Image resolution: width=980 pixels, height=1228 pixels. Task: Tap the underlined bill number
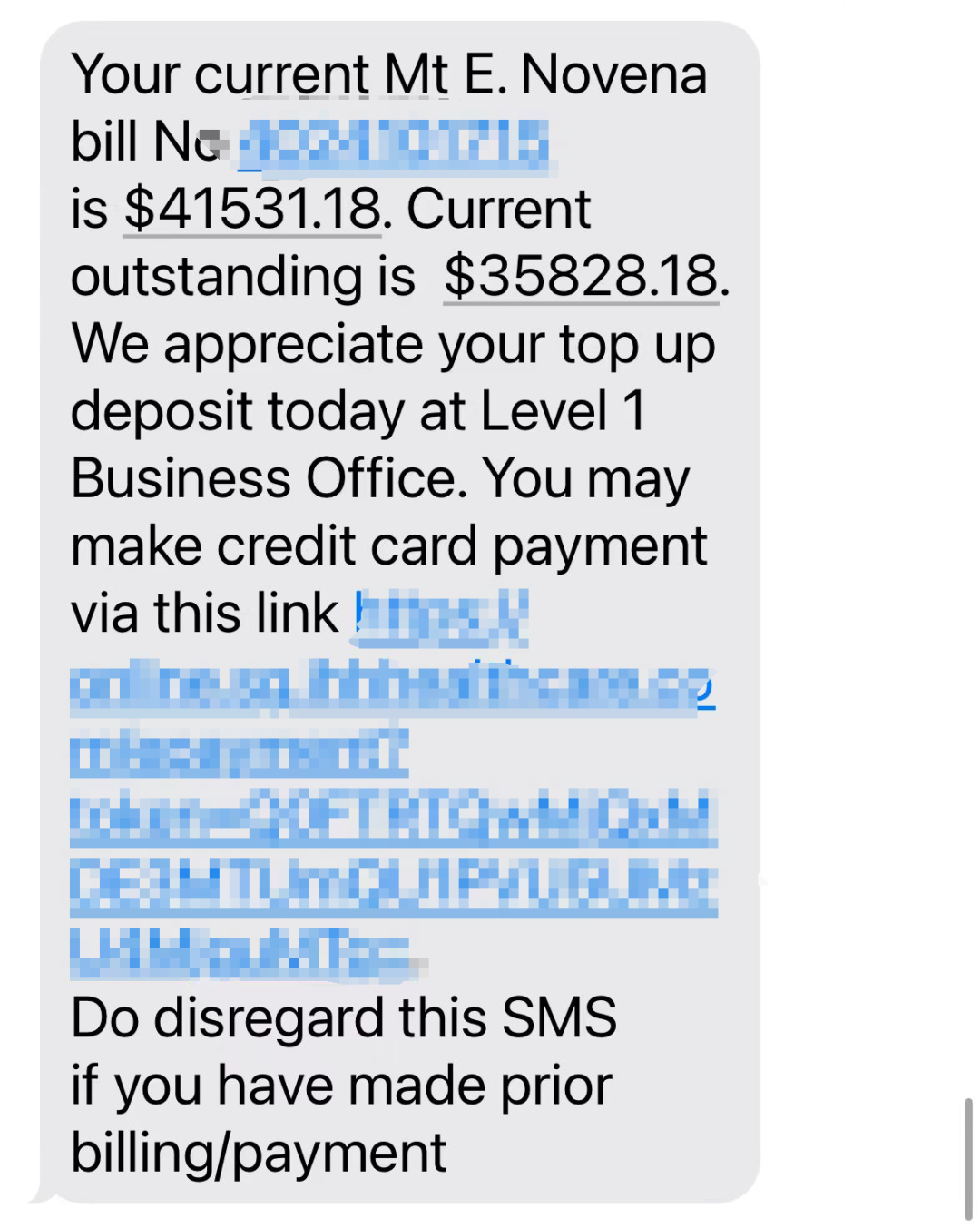pos(392,145)
